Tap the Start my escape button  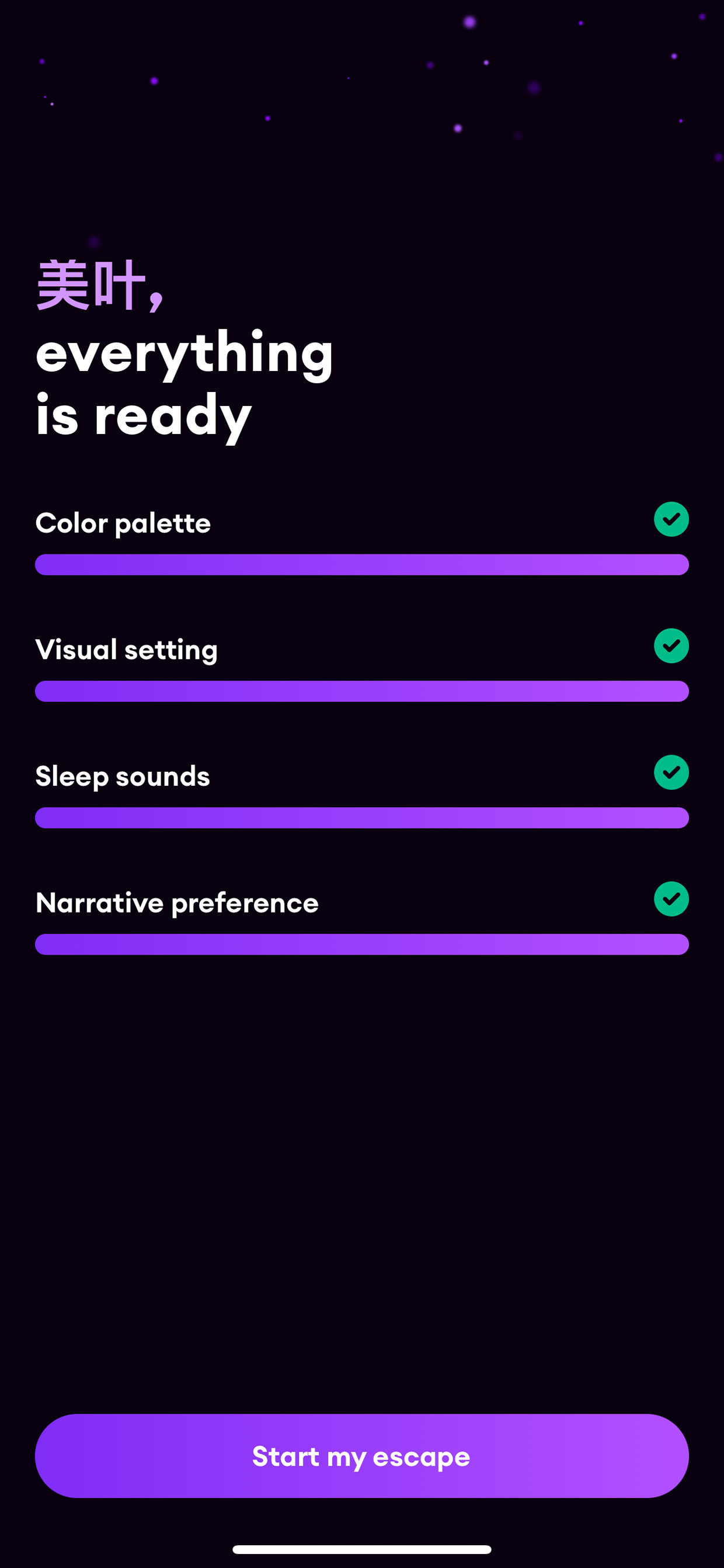pyautogui.click(x=362, y=1455)
